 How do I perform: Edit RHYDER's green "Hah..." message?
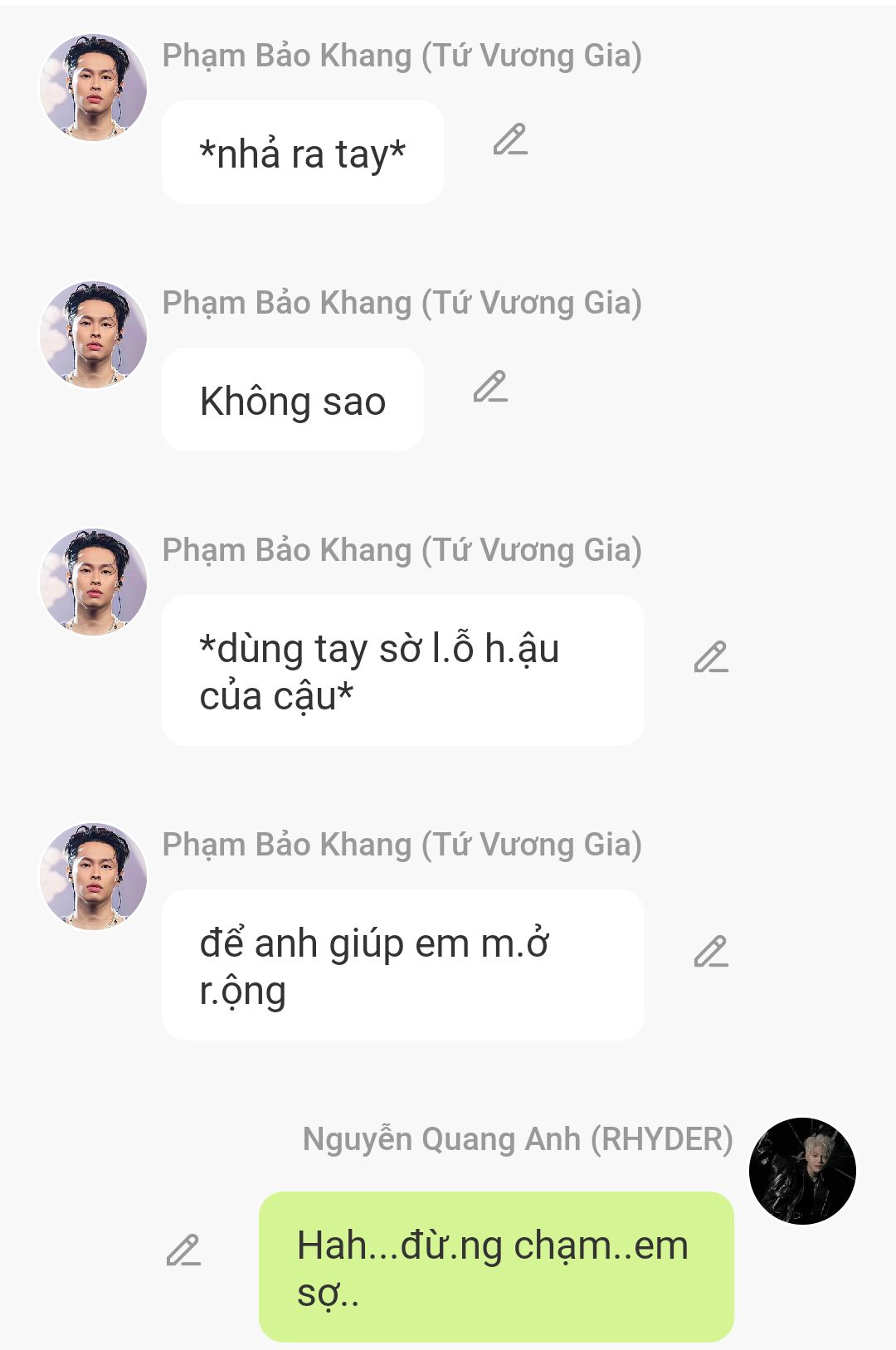[183, 1250]
